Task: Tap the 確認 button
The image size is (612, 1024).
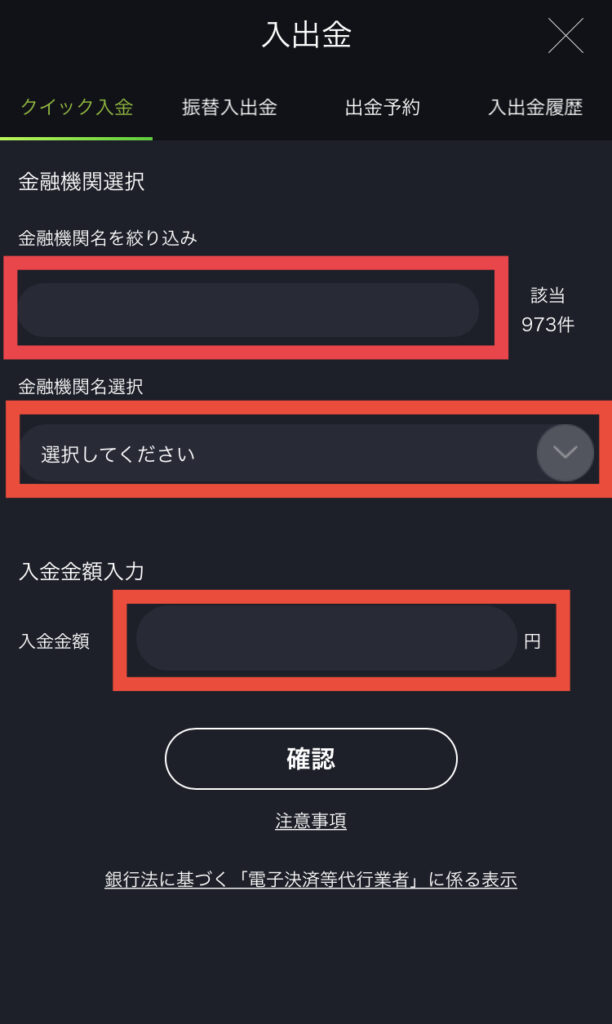Action: pyautogui.click(x=310, y=759)
